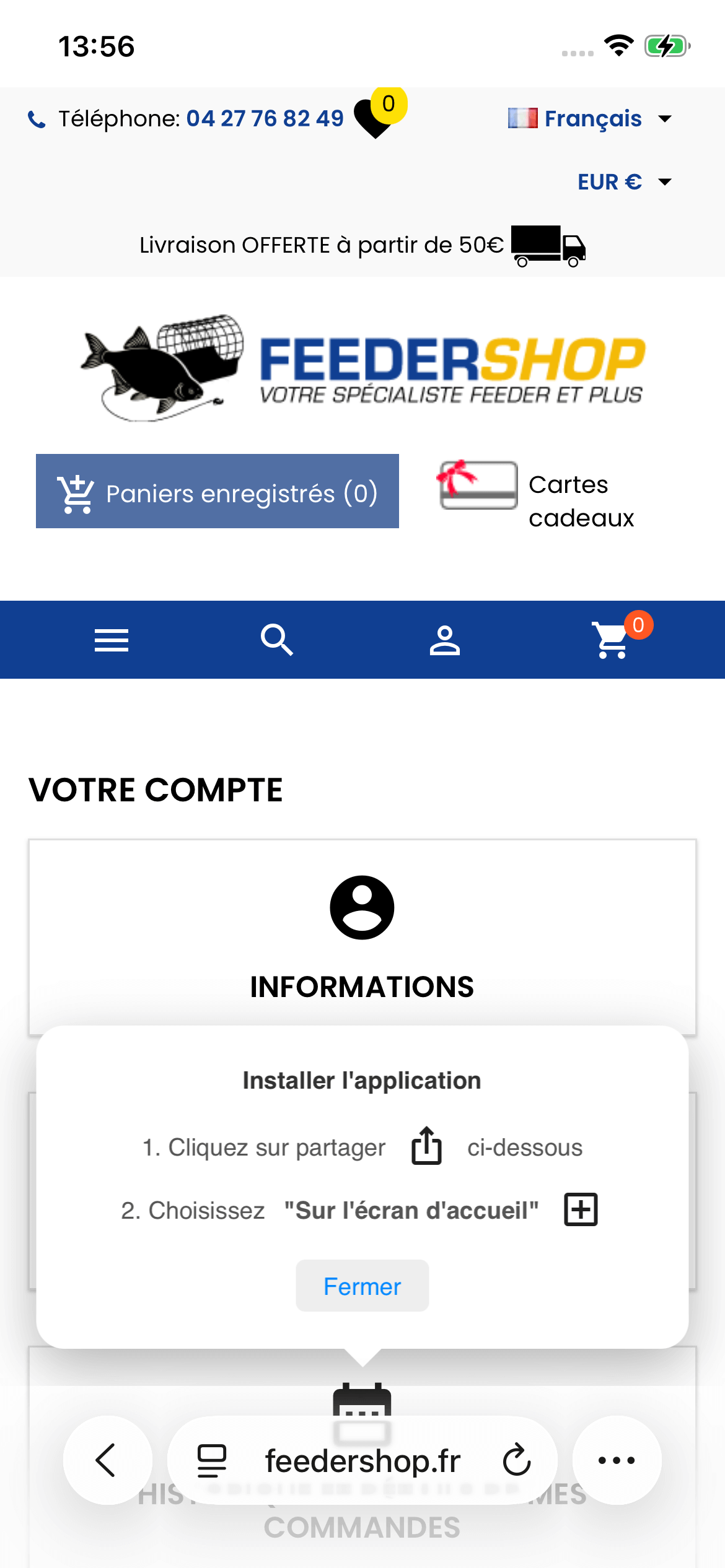Tap the feedershop.fr address bar
Viewport: 725px width, 1568px height.
pyautogui.click(x=362, y=1460)
